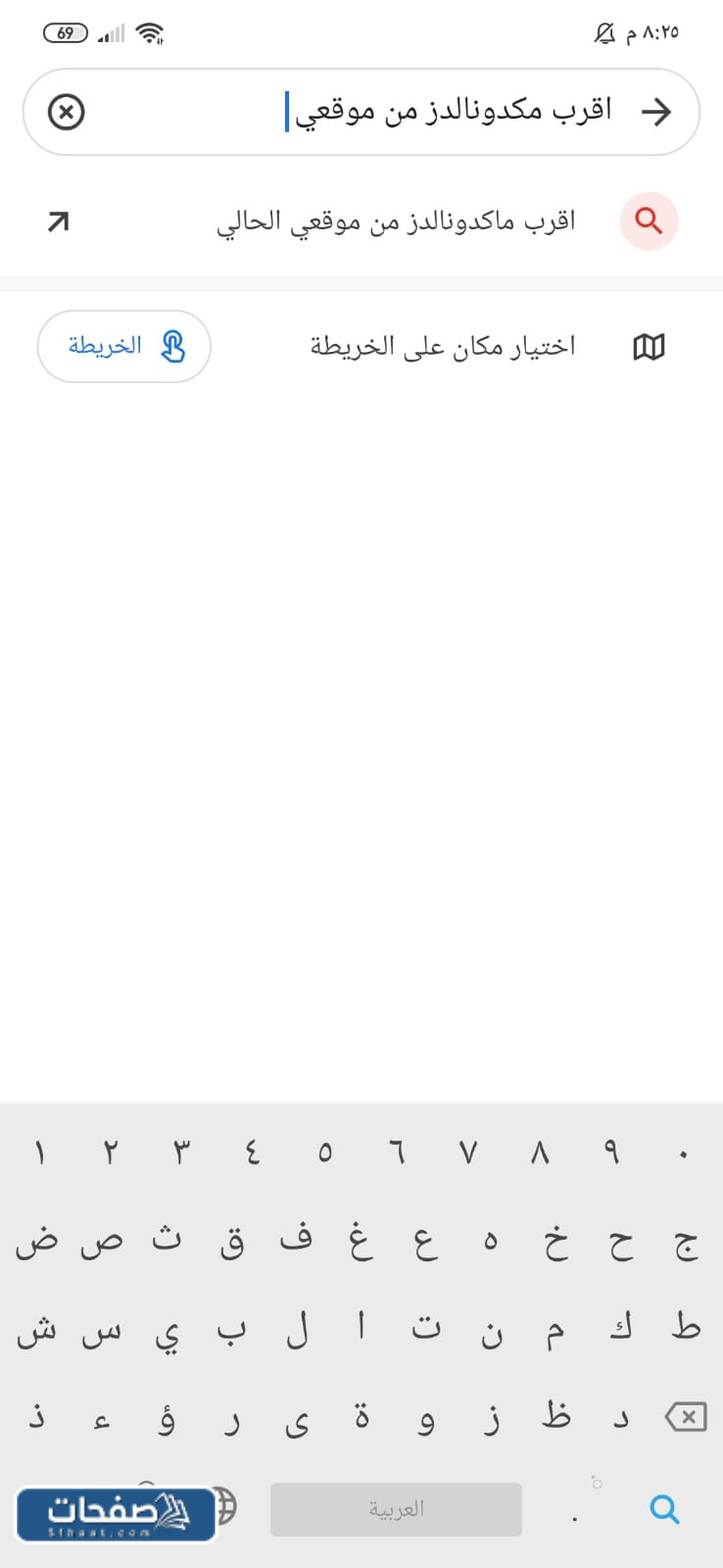Go back using the search bar arrow
The width and height of the screenshot is (723, 1568).
656,112
